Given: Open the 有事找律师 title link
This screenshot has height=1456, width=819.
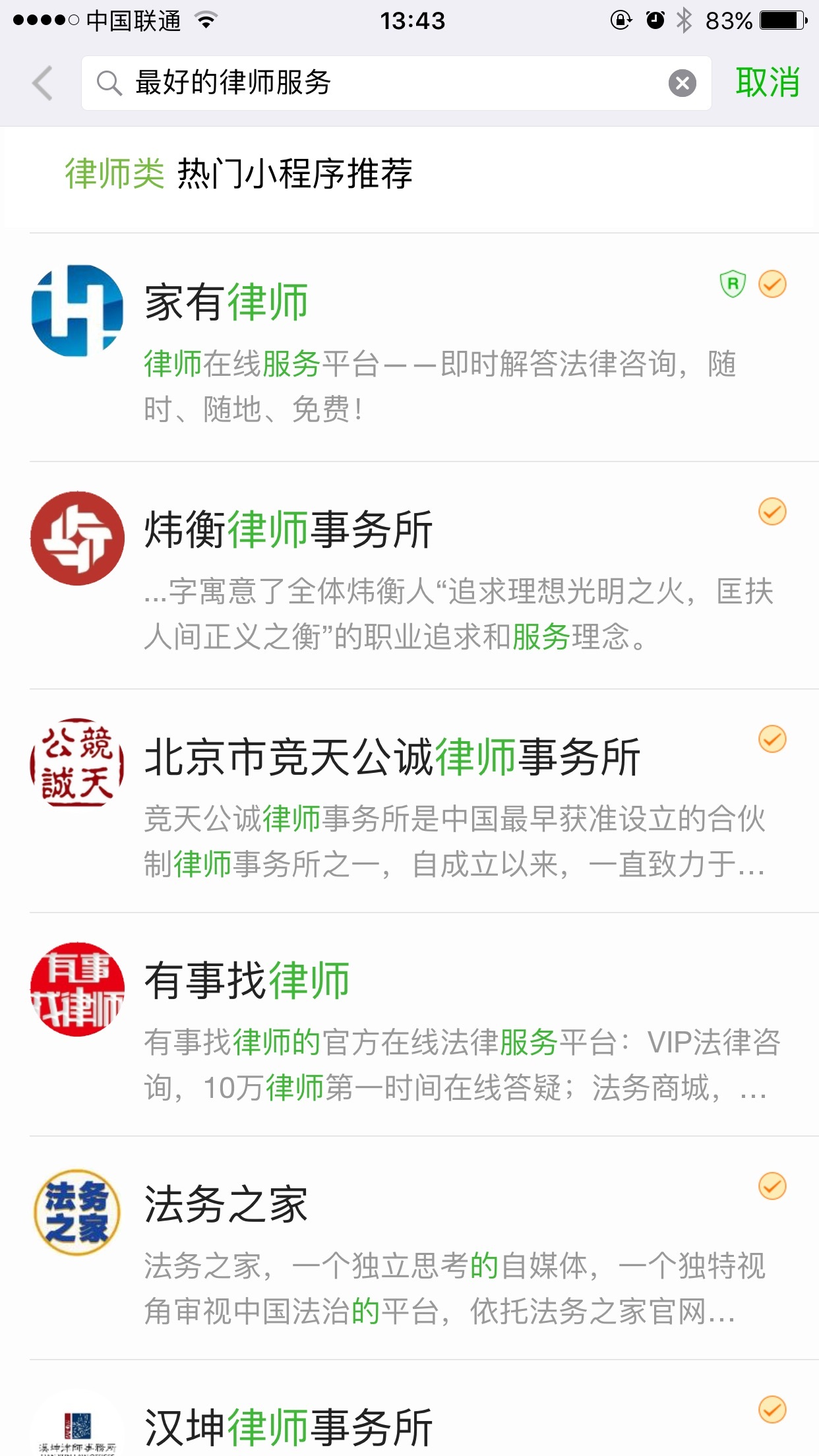Looking at the screenshot, I should (x=247, y=981).
